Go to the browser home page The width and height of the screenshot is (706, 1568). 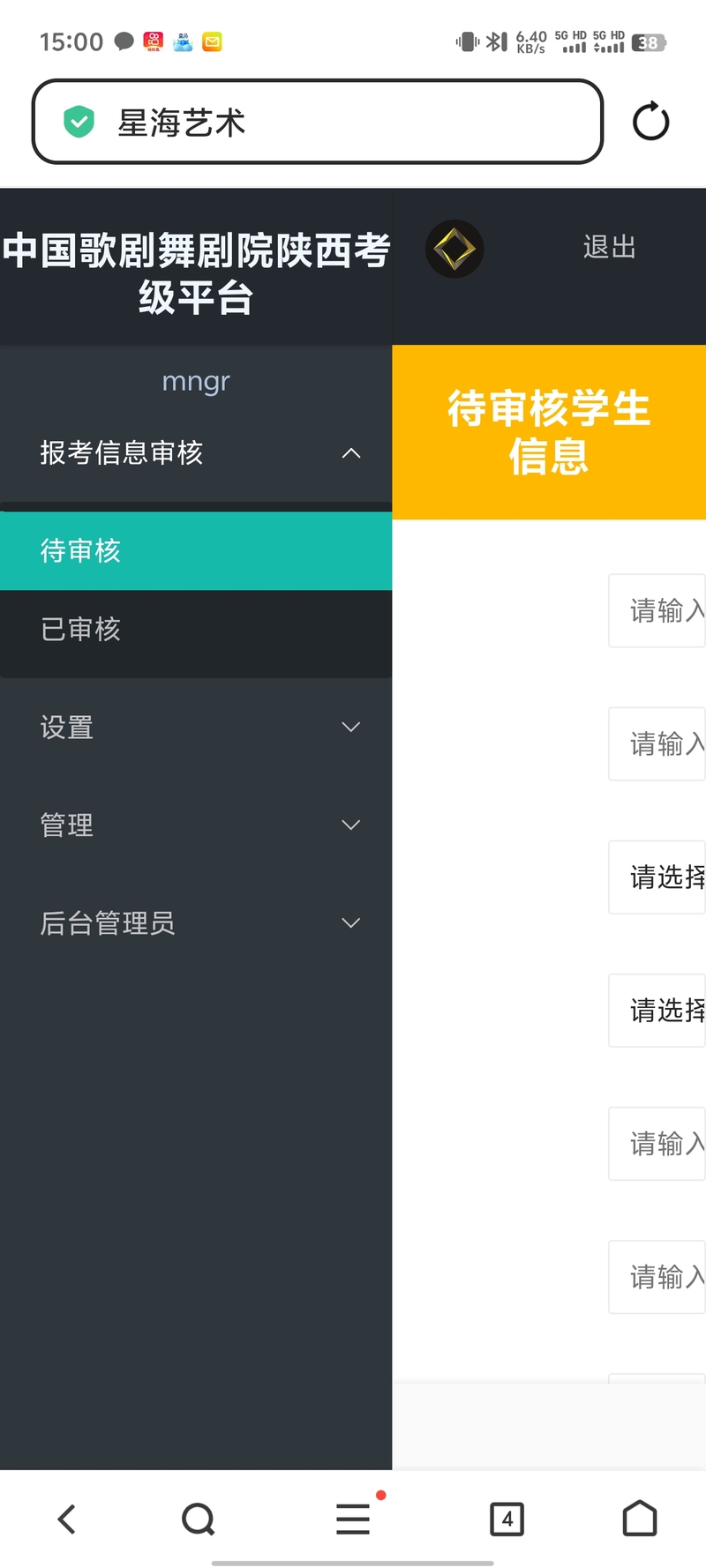(x=640, y=1519)
